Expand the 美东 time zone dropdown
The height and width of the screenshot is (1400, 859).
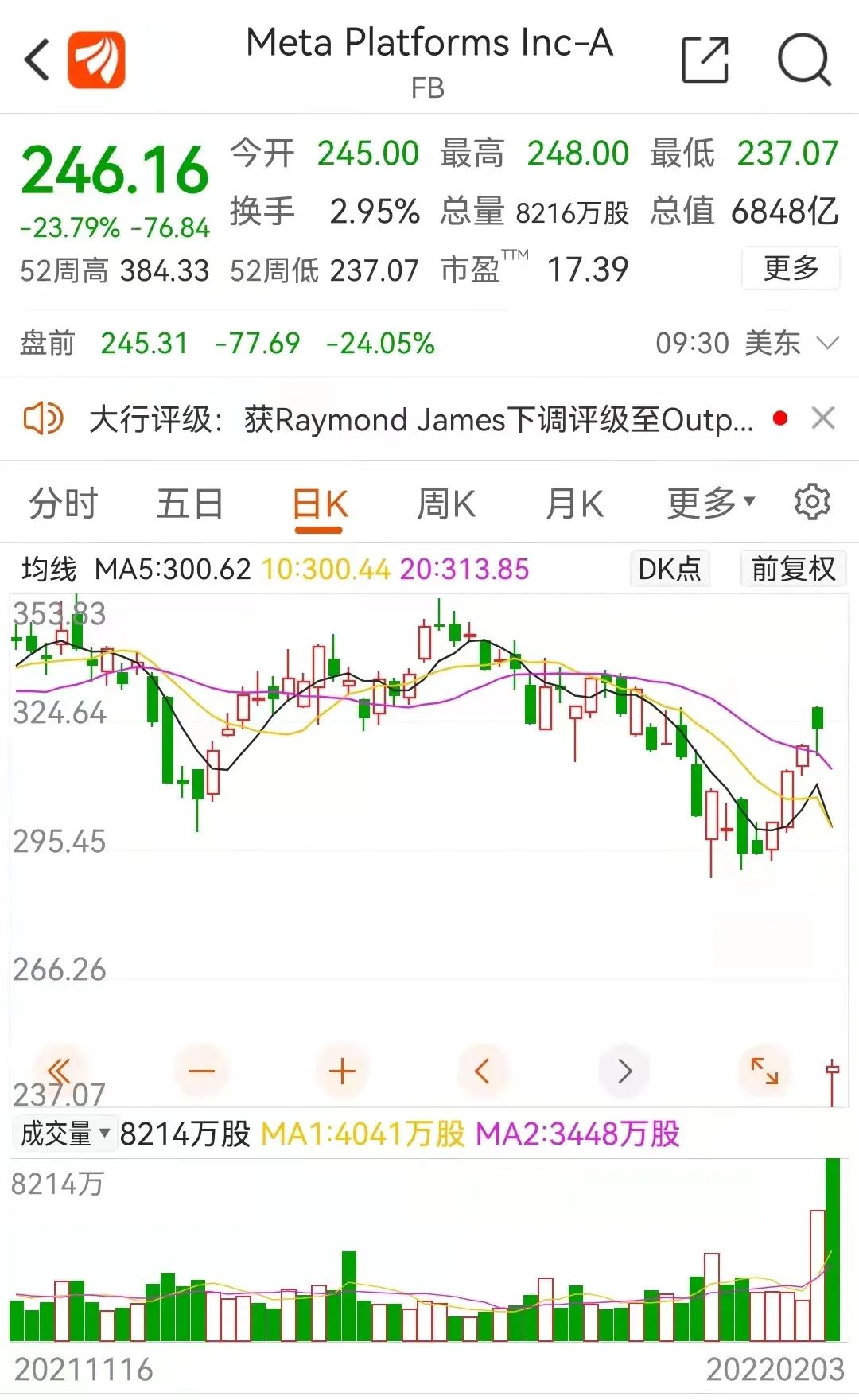tap(826, 344)
